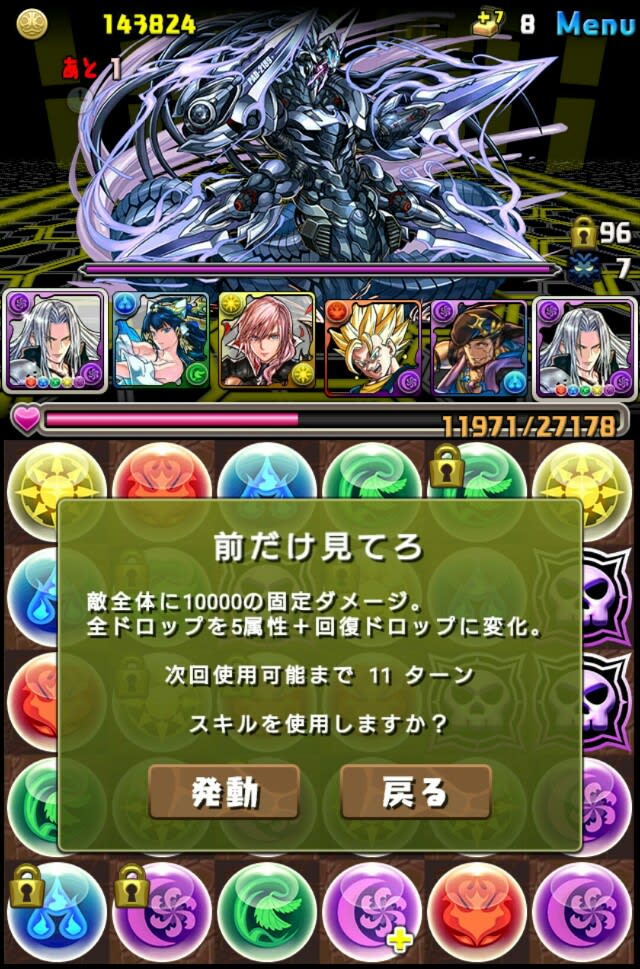
Task: Open the Menu at top right
Action: point(595,23)
